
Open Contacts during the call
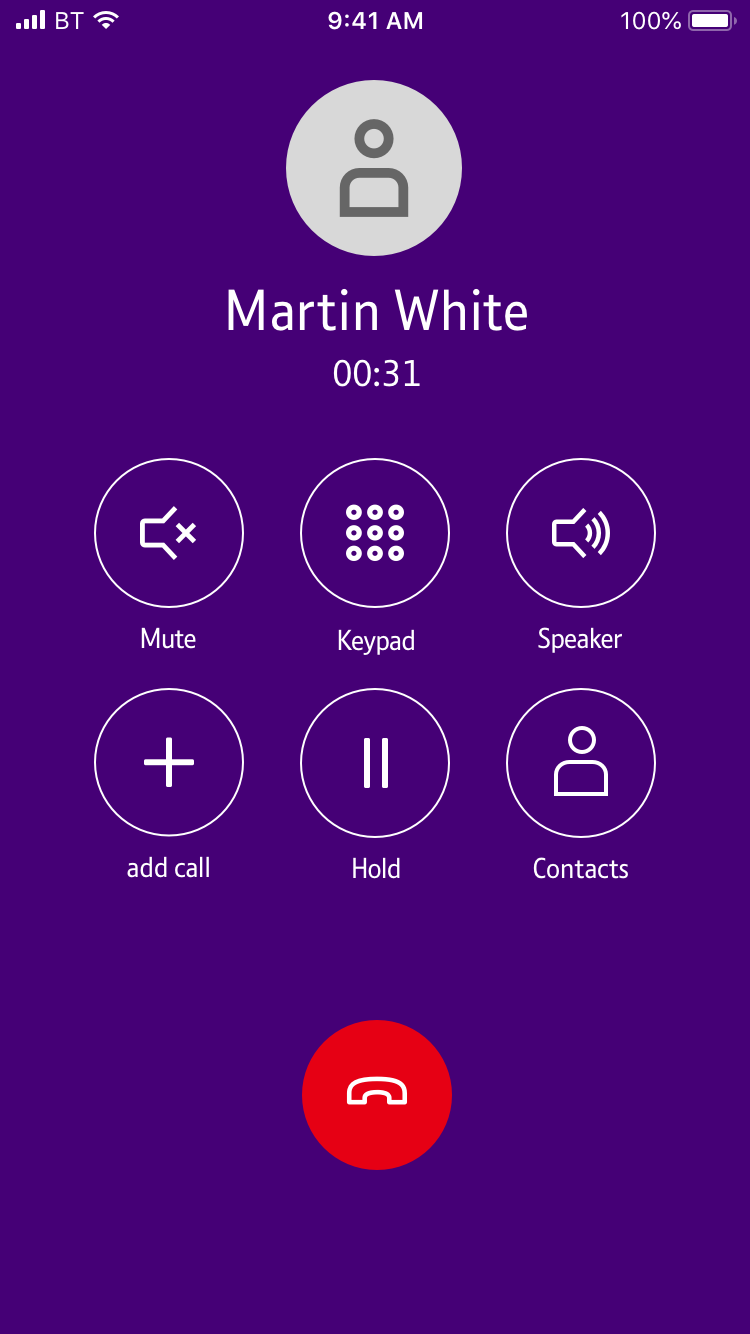coord(581,763)
